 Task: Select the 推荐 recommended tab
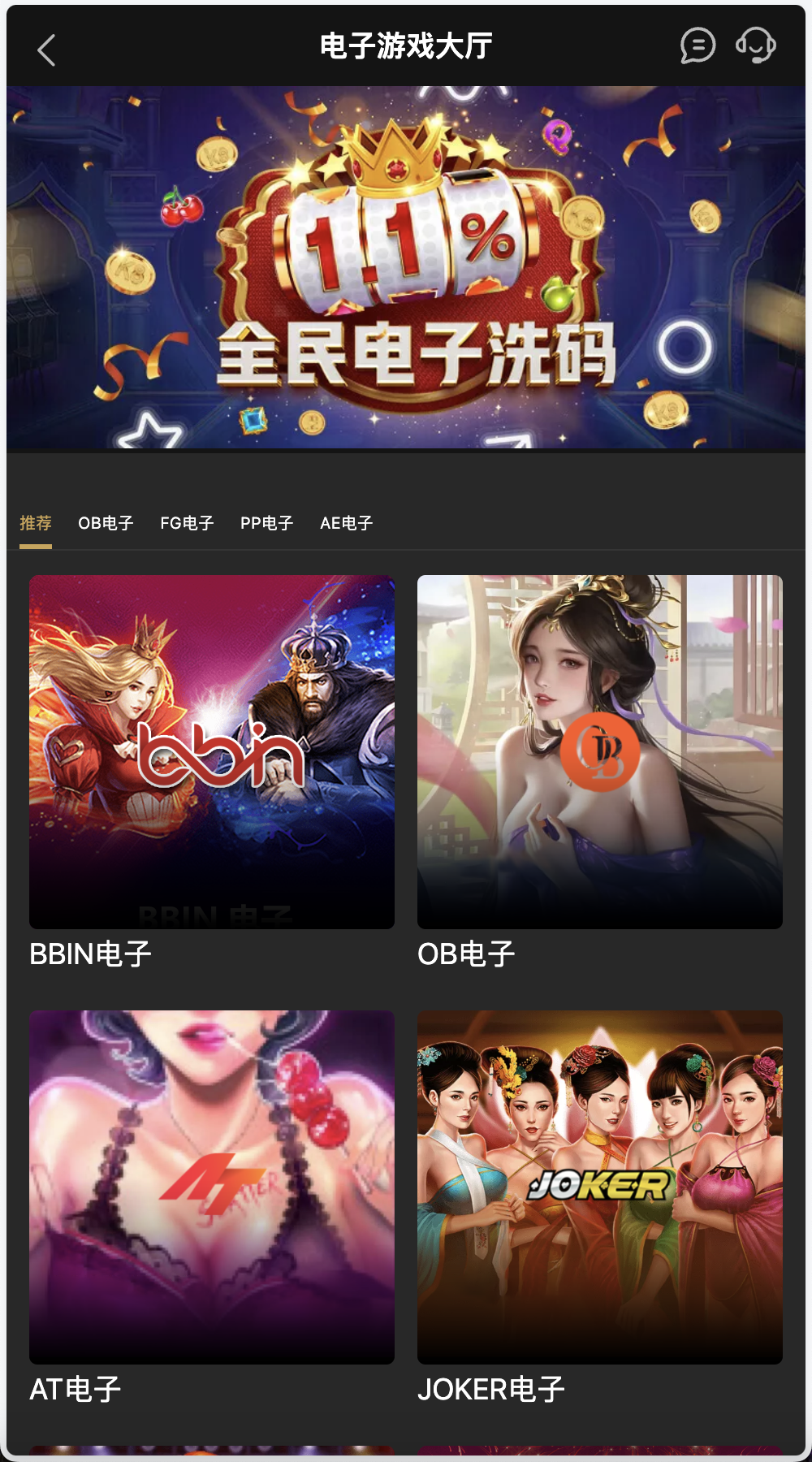coord(37,522)
